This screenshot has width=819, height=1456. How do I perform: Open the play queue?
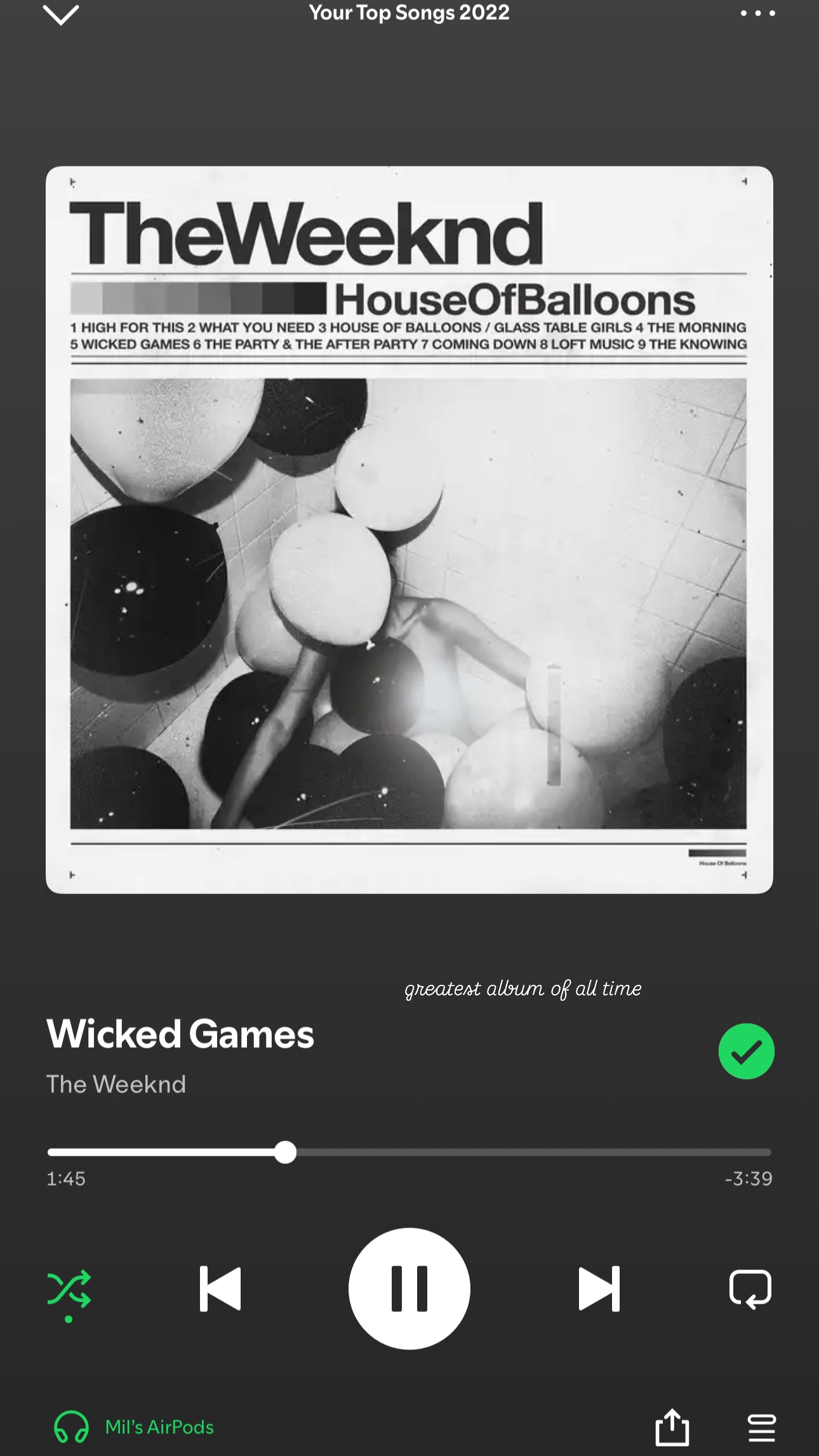click(761, 1428)
